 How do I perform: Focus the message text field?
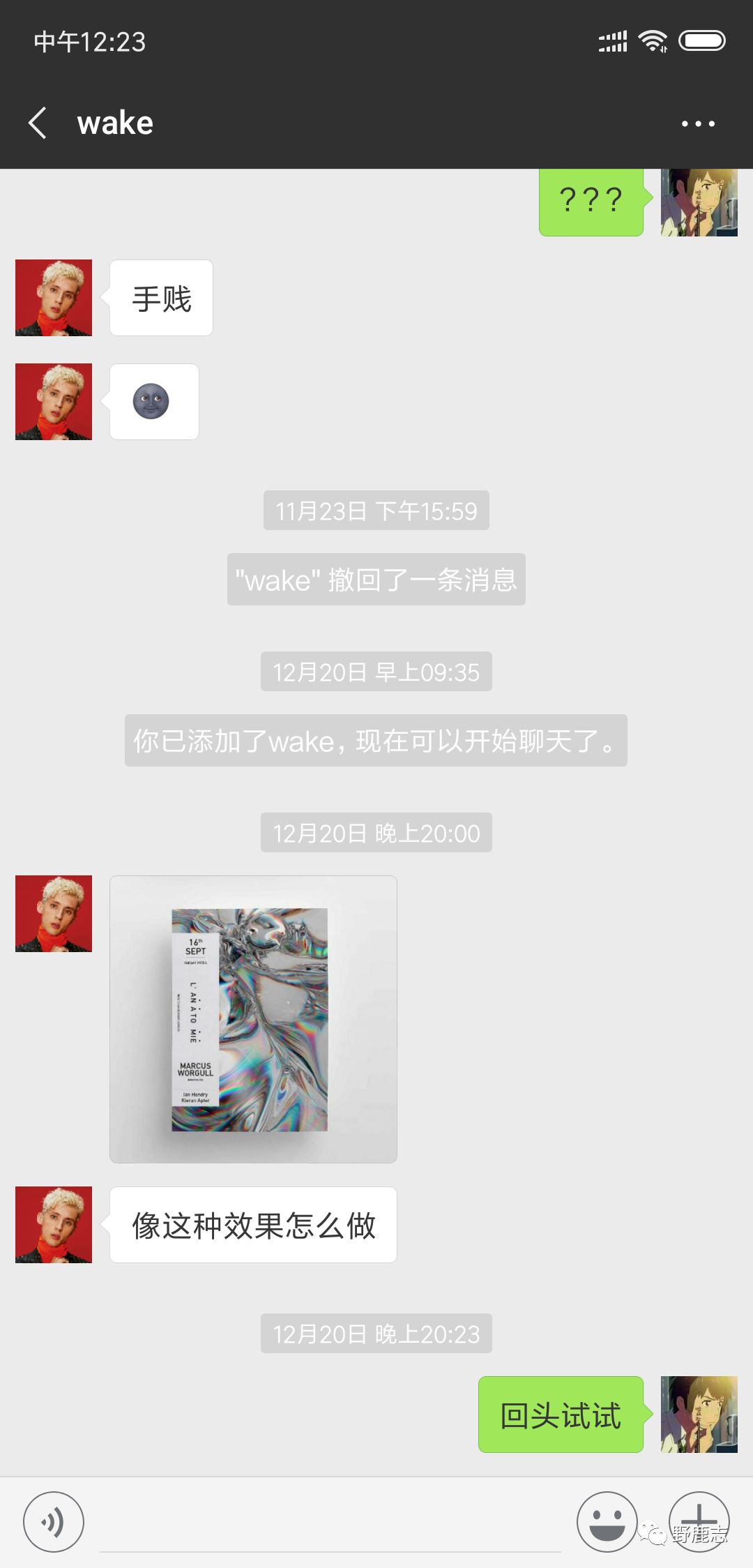pos(330,1524)
